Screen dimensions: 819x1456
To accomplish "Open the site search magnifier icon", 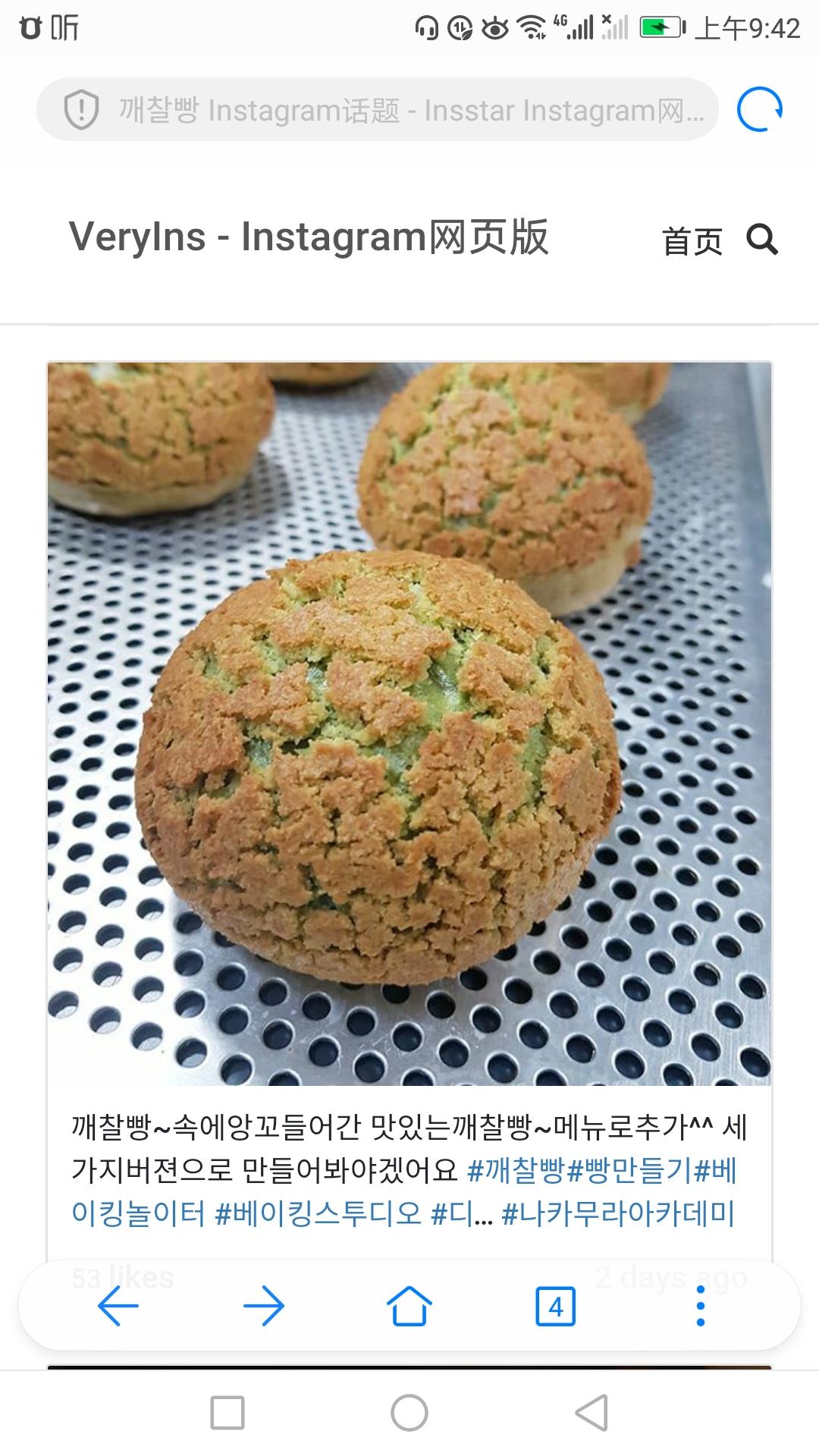I will click(x=762, y=240).
